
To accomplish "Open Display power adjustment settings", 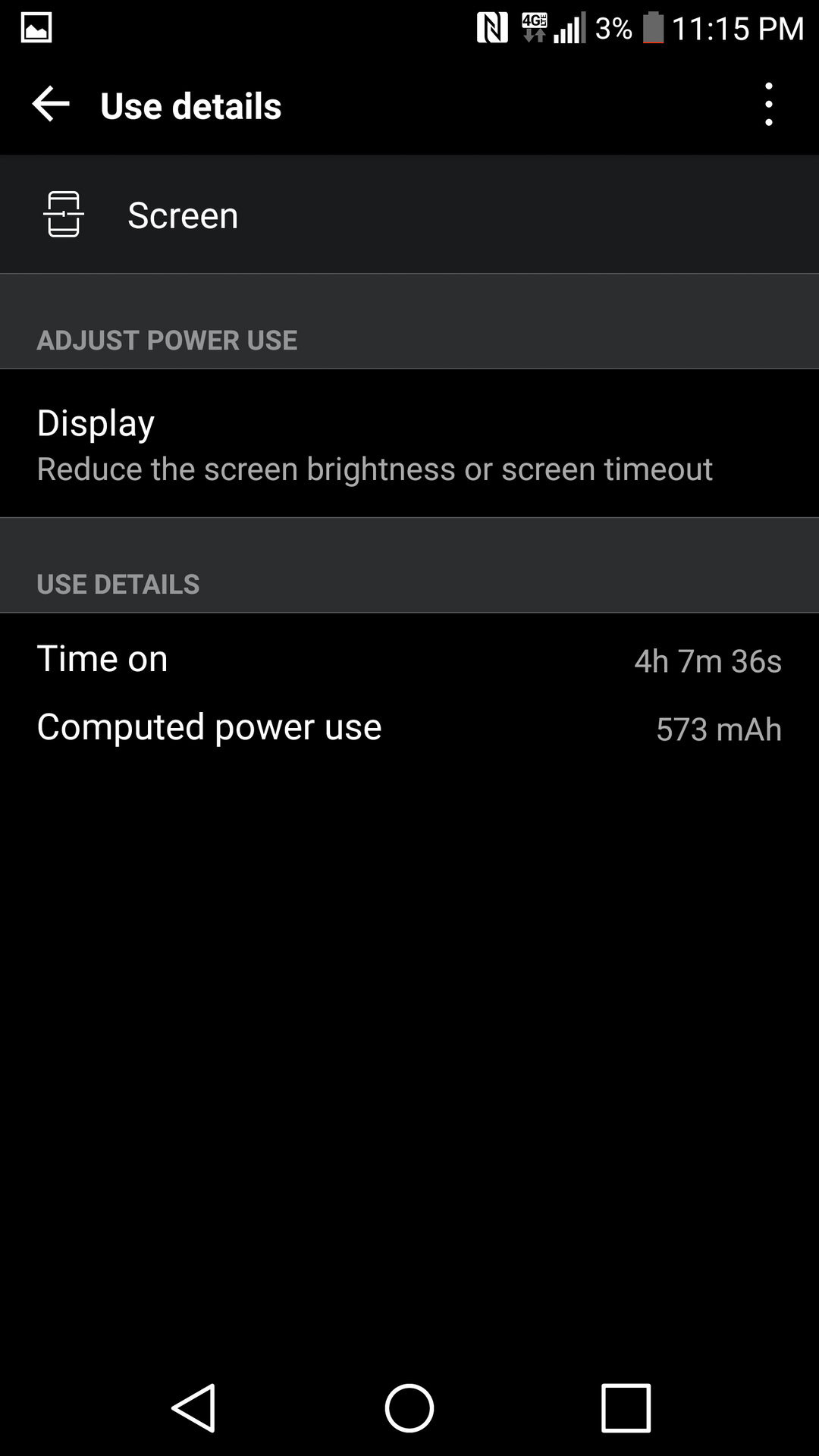I will 409,444.
